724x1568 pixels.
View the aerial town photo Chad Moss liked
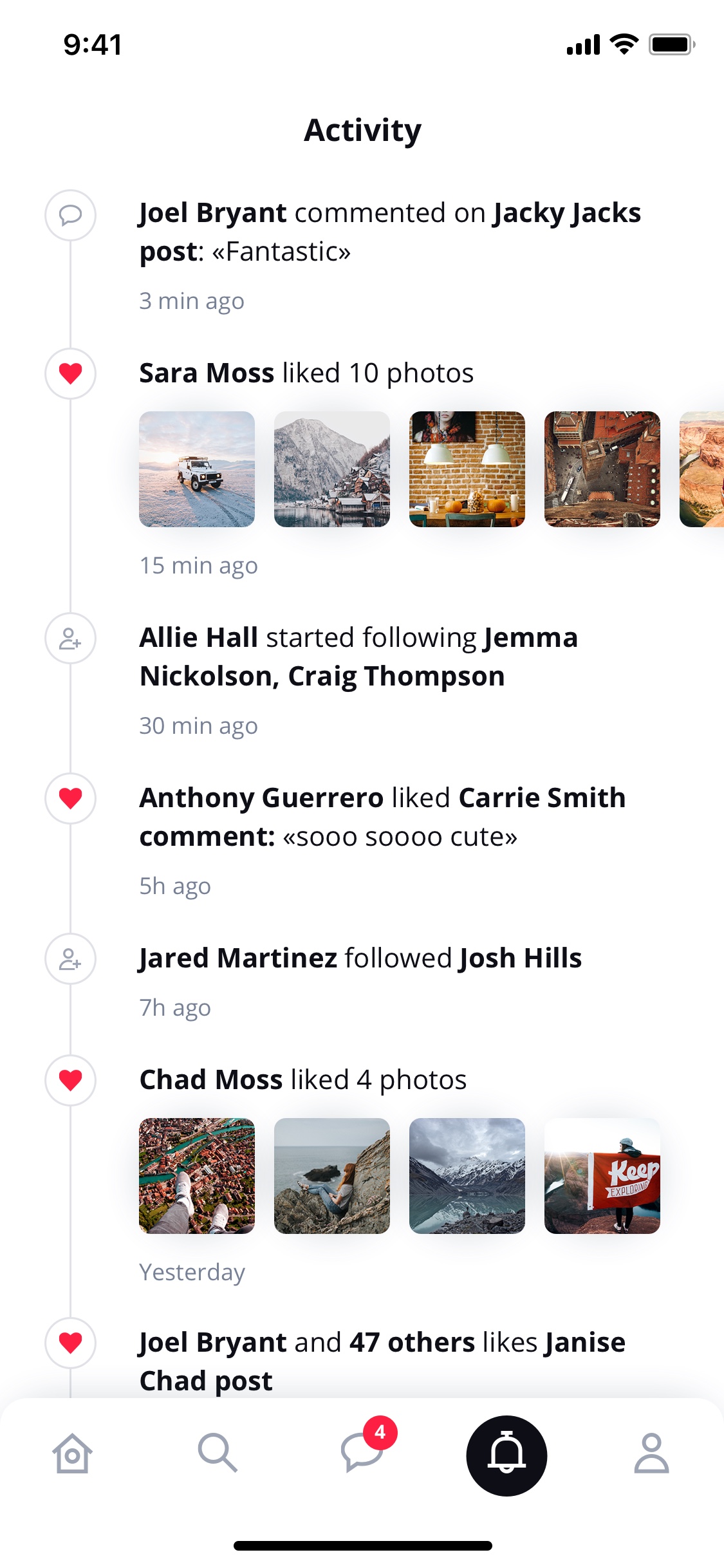[197, 1176]
